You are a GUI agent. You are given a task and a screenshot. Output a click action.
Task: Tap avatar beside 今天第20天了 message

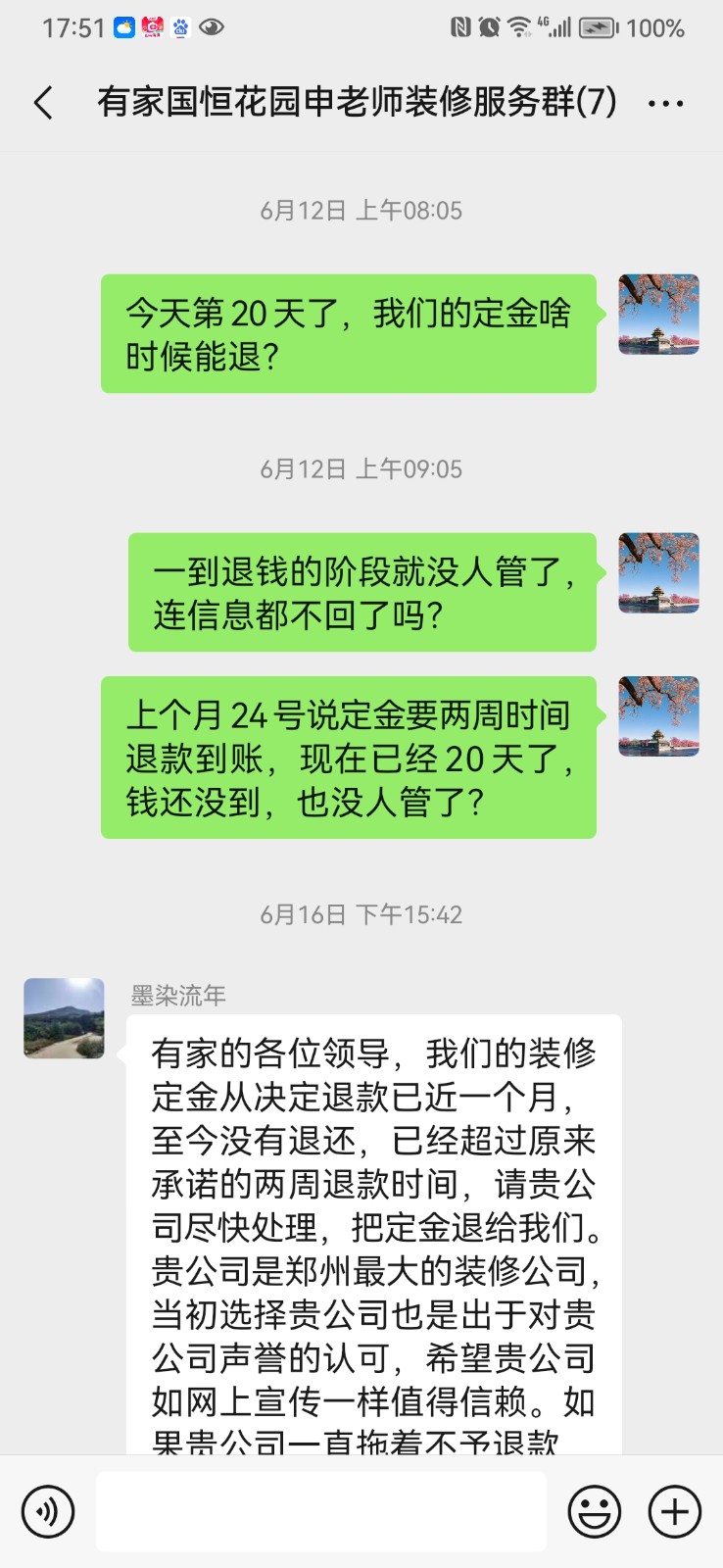[x=658, y=315]
